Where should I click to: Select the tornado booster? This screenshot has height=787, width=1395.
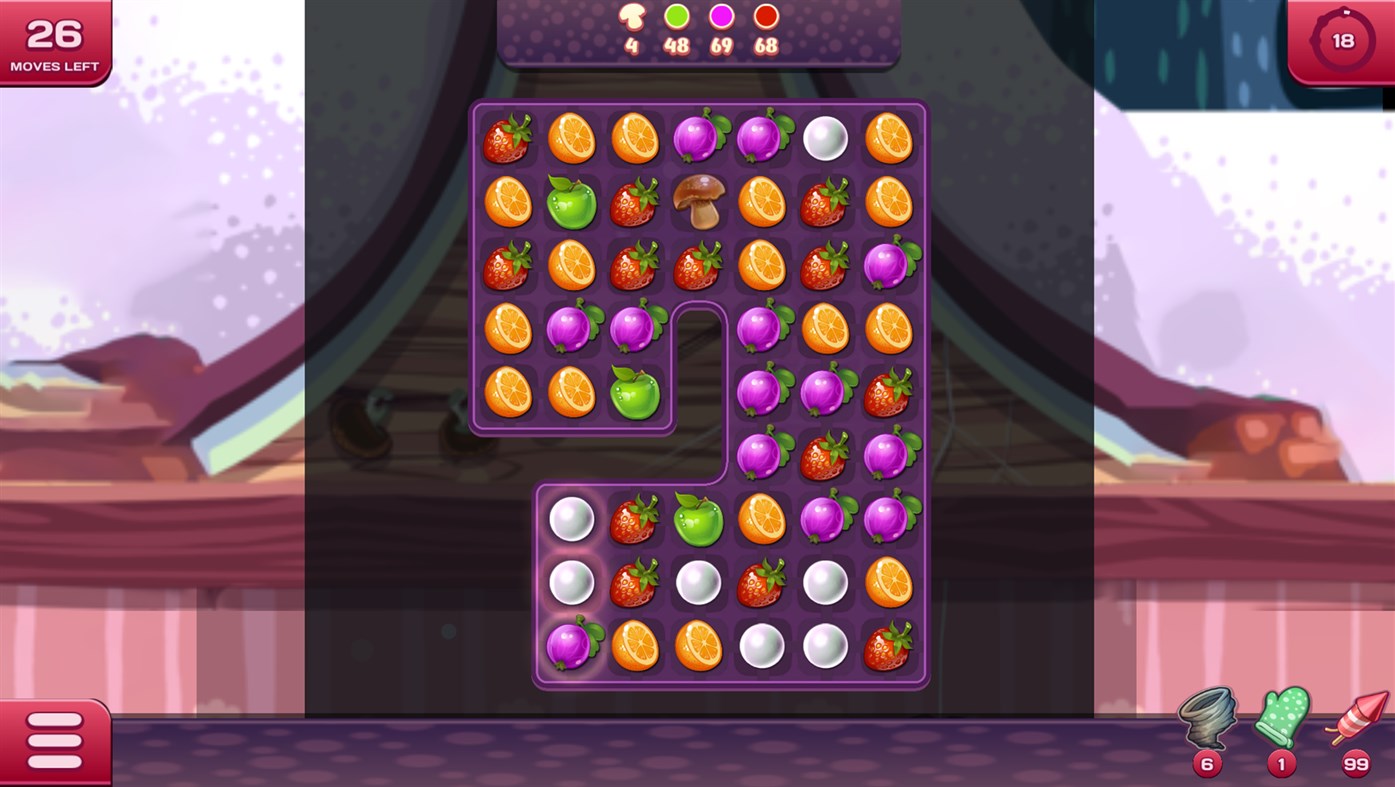[1207, 720]
